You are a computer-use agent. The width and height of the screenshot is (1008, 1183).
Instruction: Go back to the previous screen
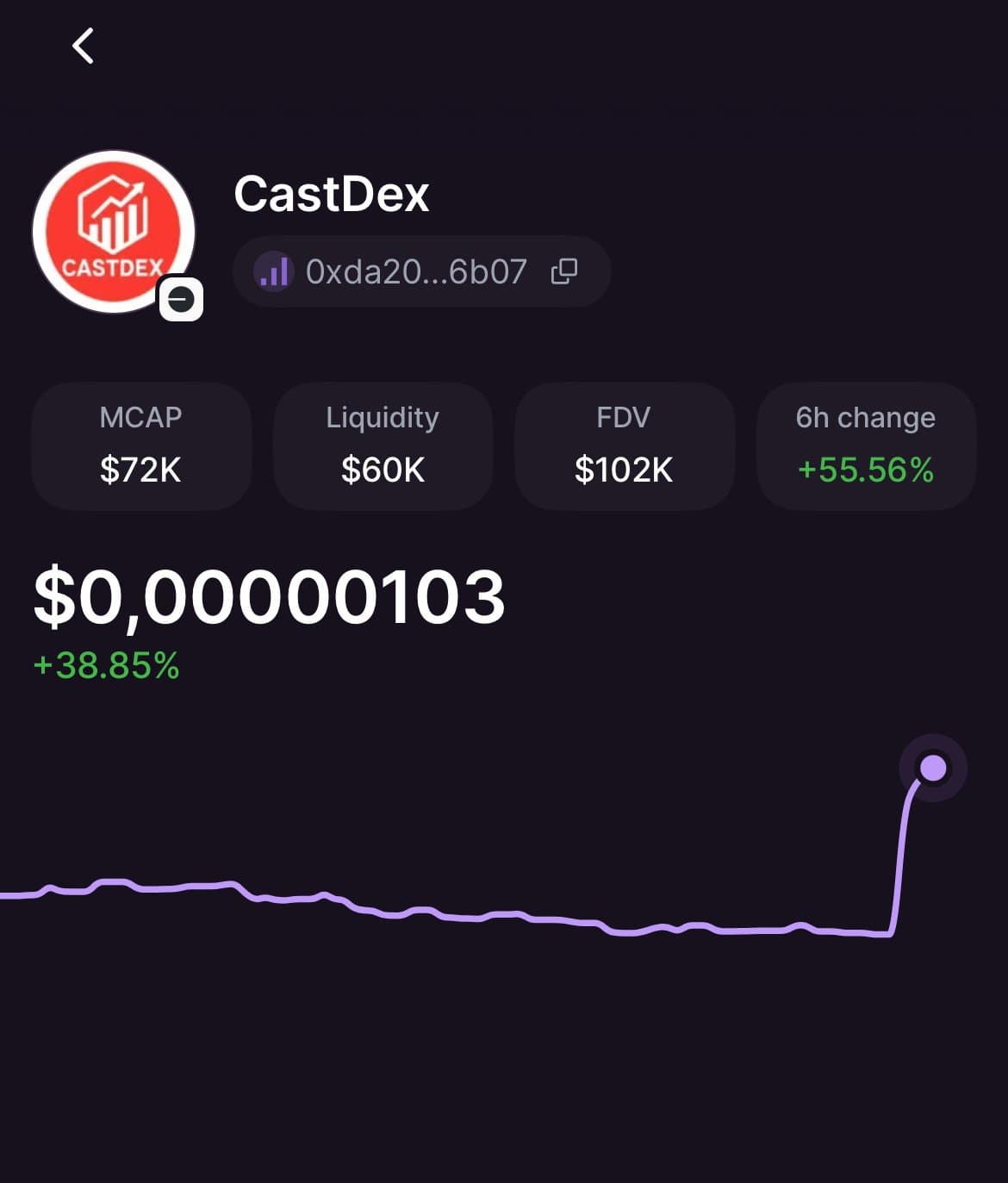pos(83,47)
